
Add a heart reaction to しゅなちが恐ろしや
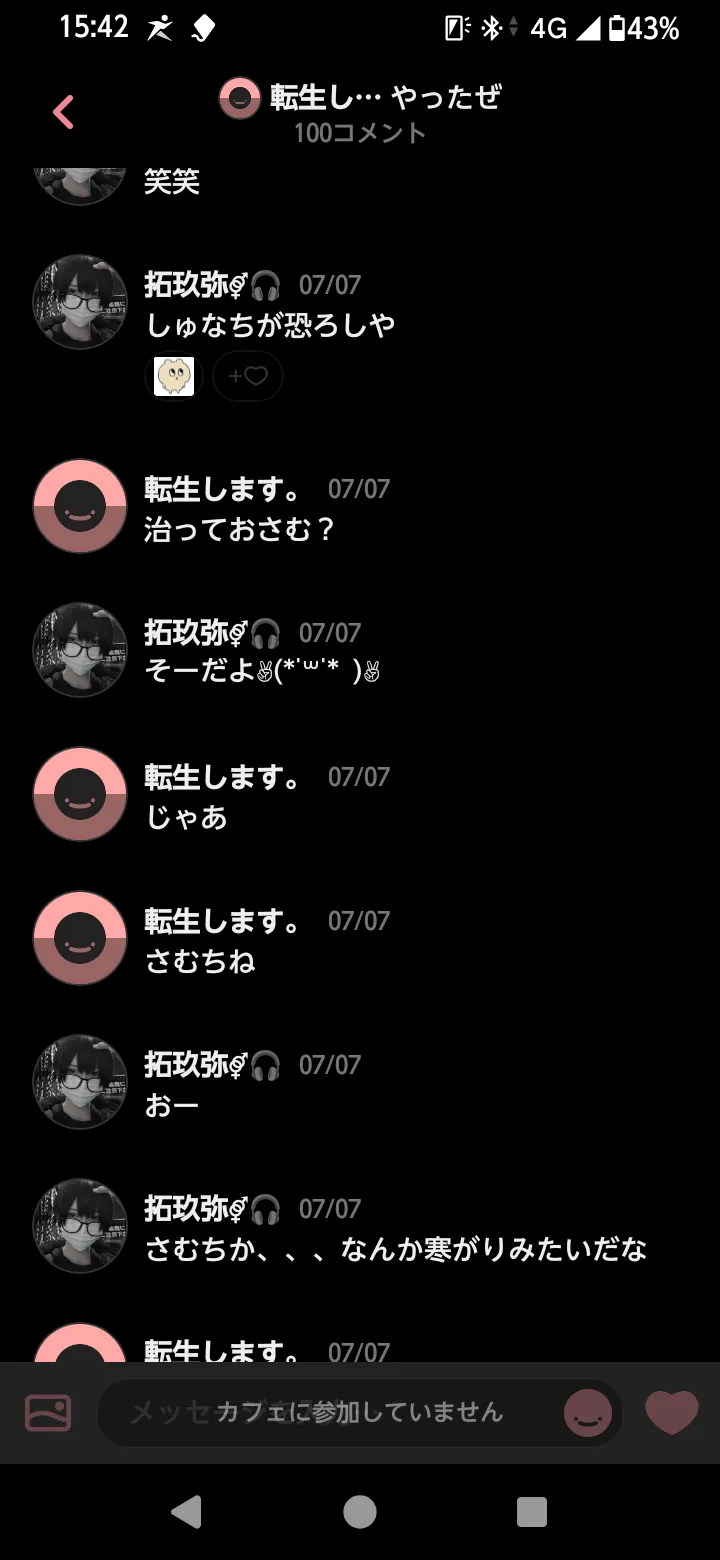248,377
